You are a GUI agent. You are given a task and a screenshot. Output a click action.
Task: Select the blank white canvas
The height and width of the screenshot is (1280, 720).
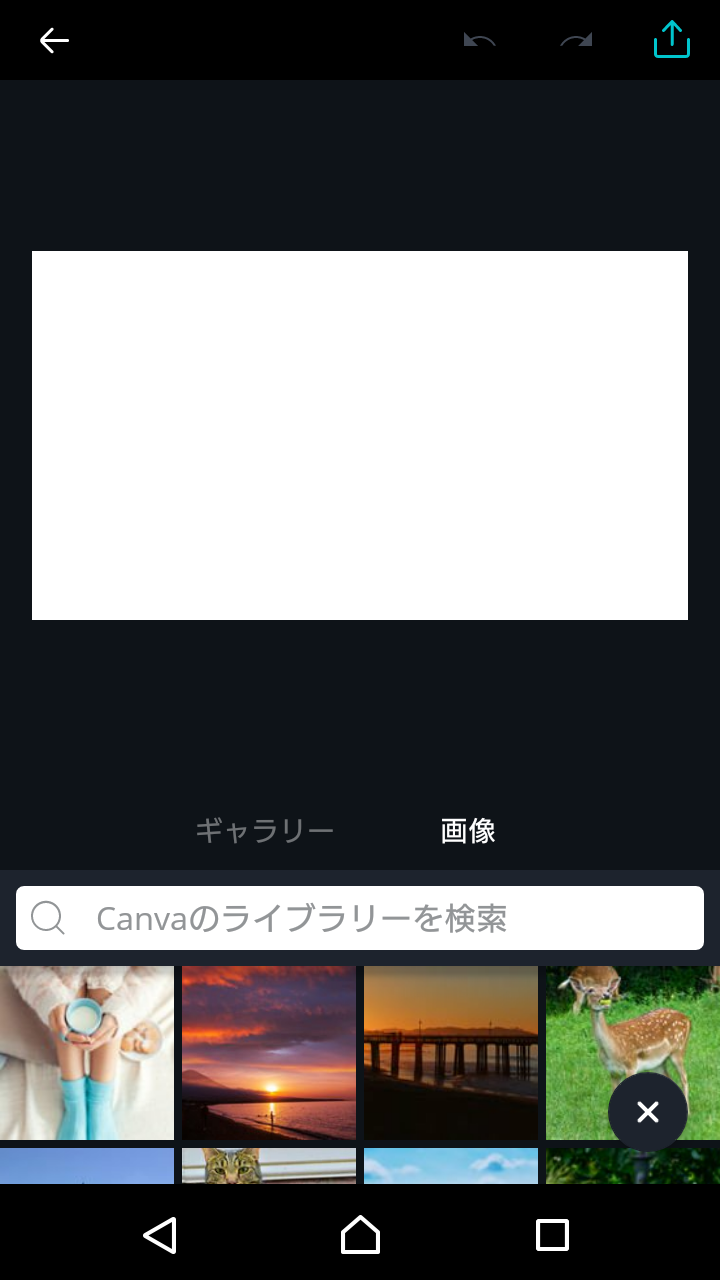(x=360, y=435)
